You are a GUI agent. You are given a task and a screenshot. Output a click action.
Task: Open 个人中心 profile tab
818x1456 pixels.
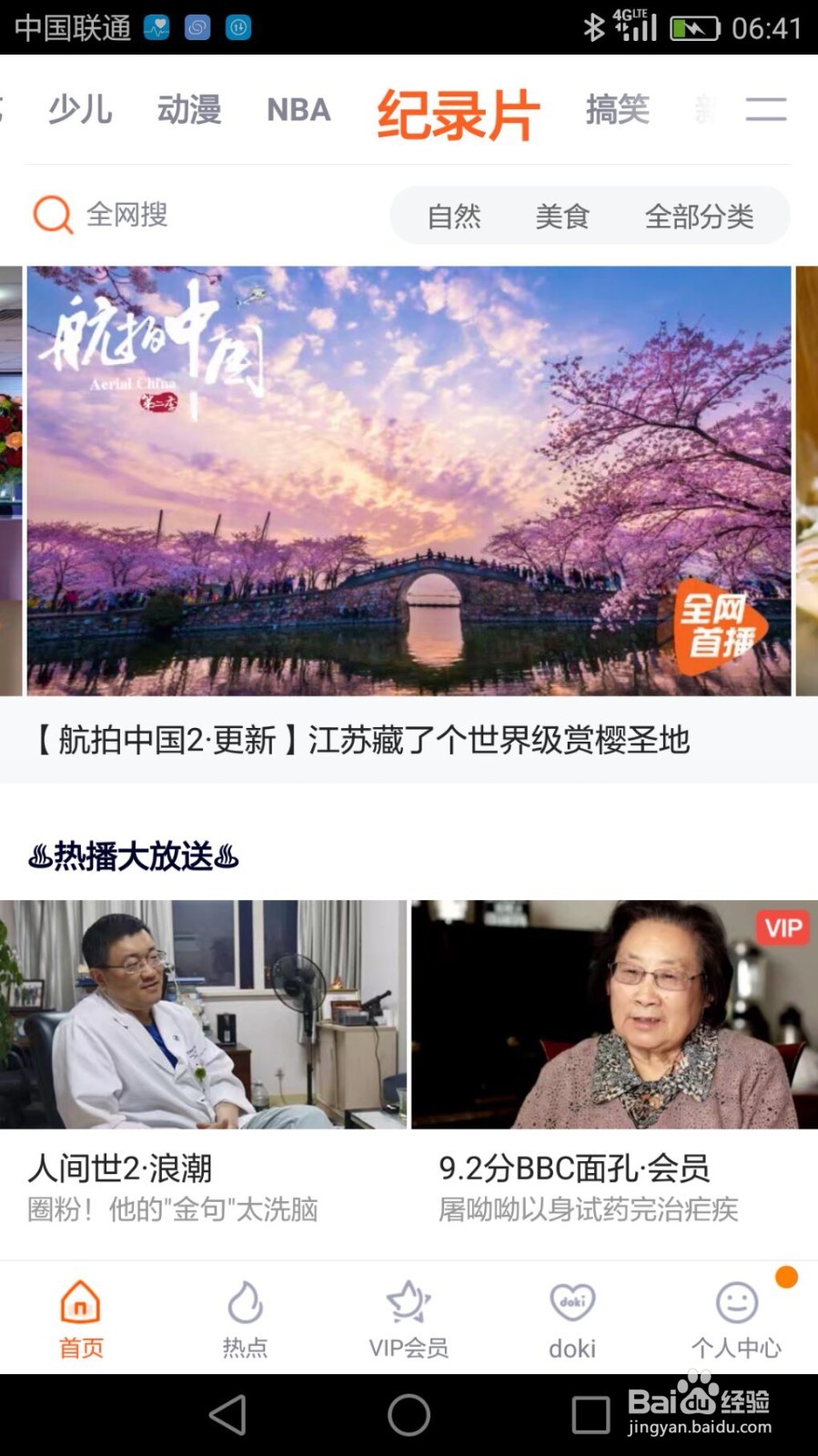(x=736, y=1318)
